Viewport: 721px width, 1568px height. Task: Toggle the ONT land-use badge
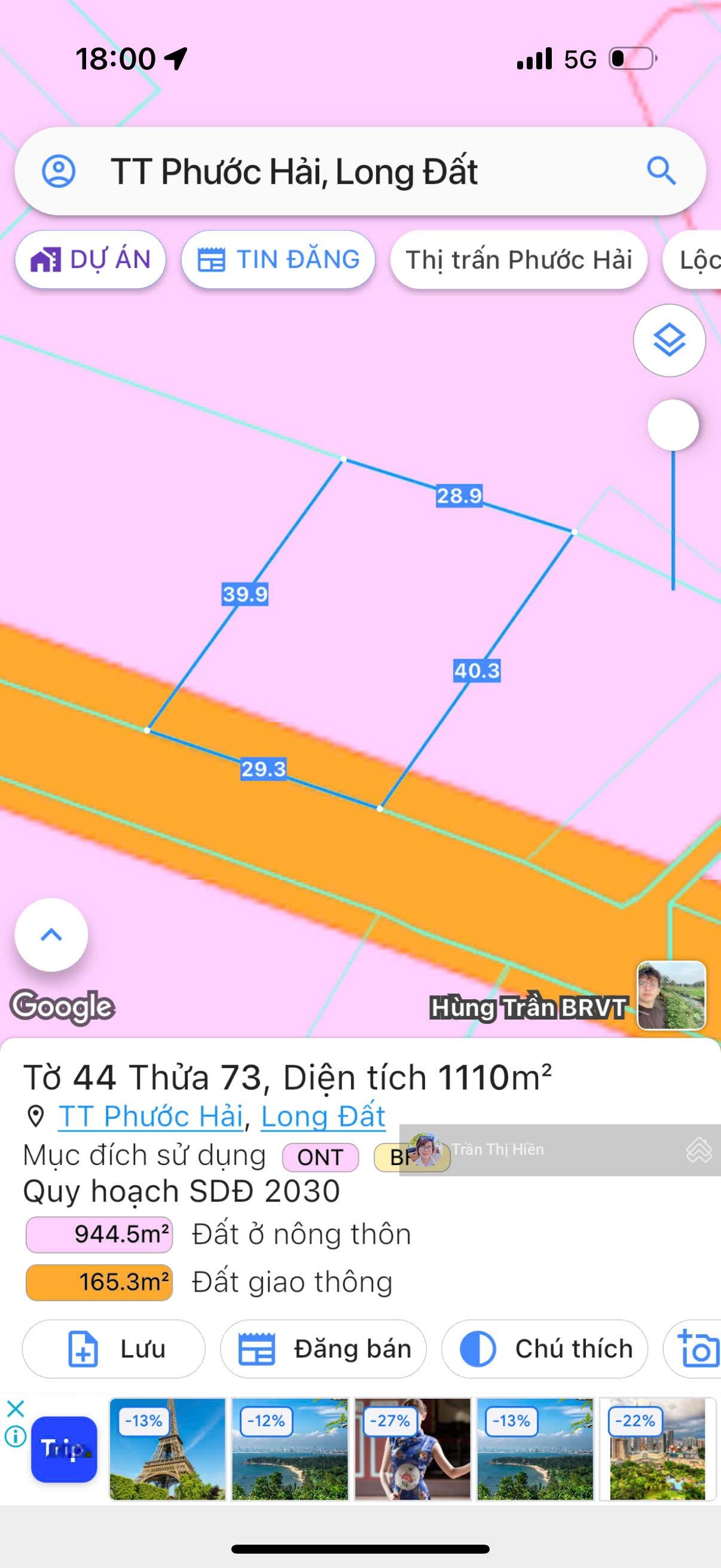click(x=320, y=1156)
